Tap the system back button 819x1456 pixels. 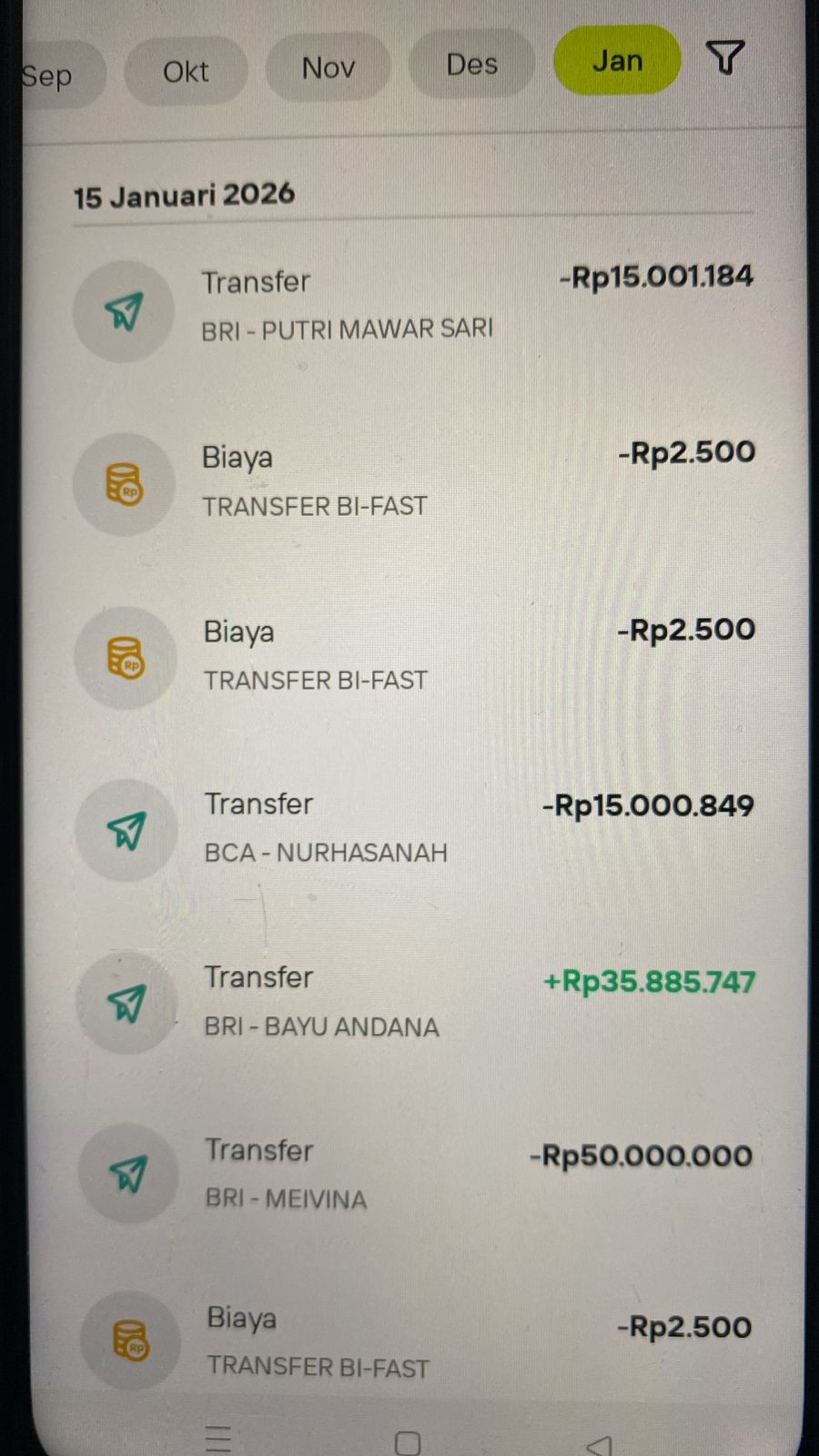pyautogui.click(x=599, y=1445)
